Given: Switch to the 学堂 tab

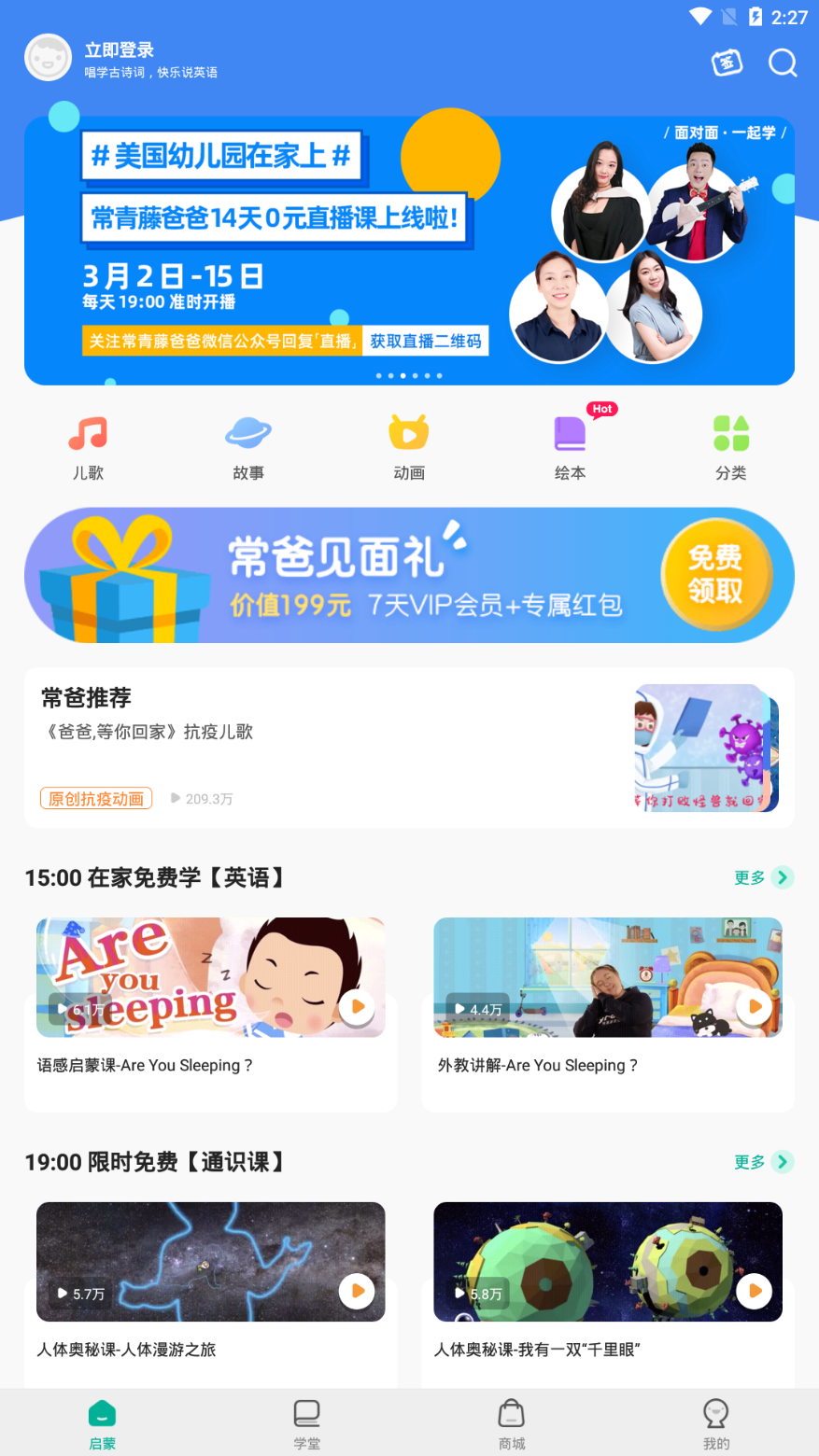Looking at the screenshot, I should pyautogui.click(x=307, y=1423).
